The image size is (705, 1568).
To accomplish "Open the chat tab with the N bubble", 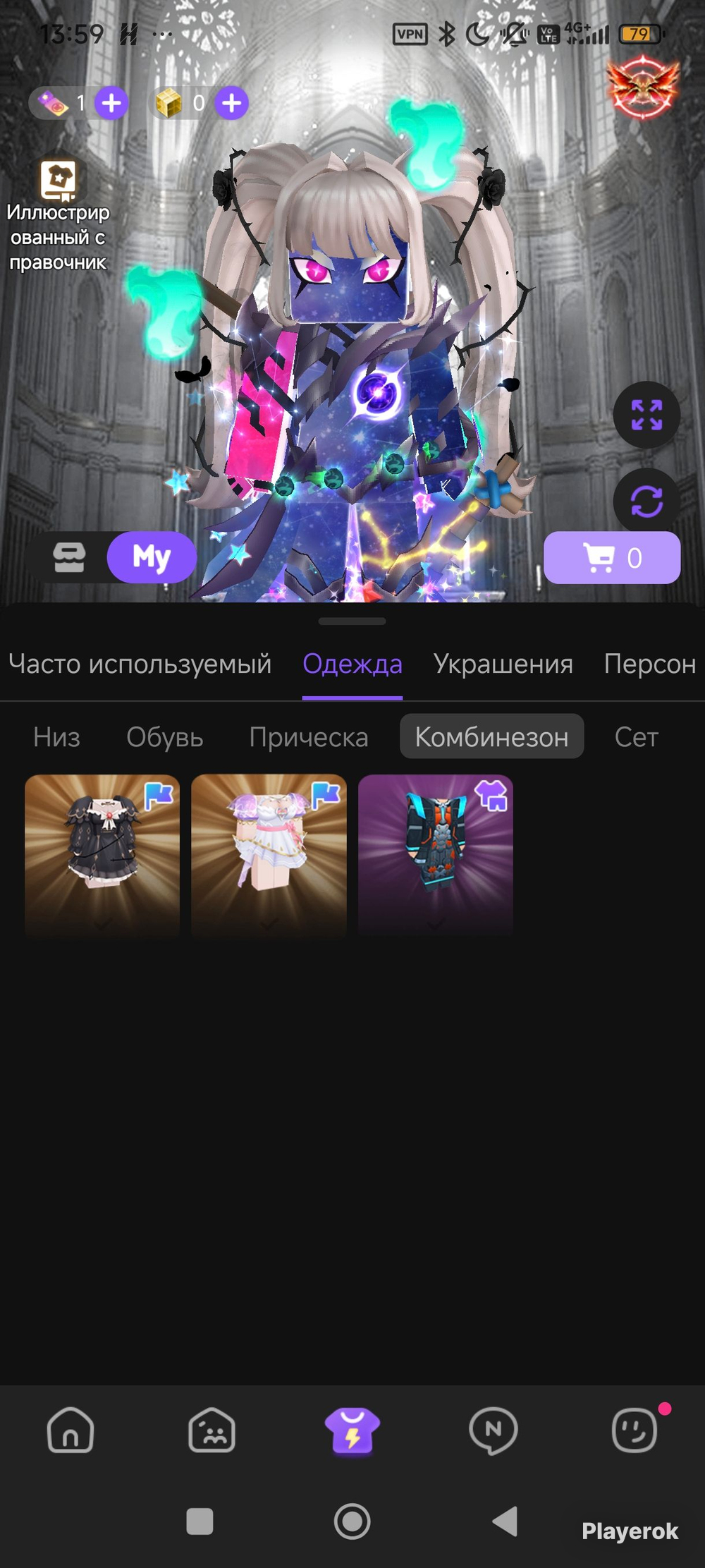I will click(493, 1430).
